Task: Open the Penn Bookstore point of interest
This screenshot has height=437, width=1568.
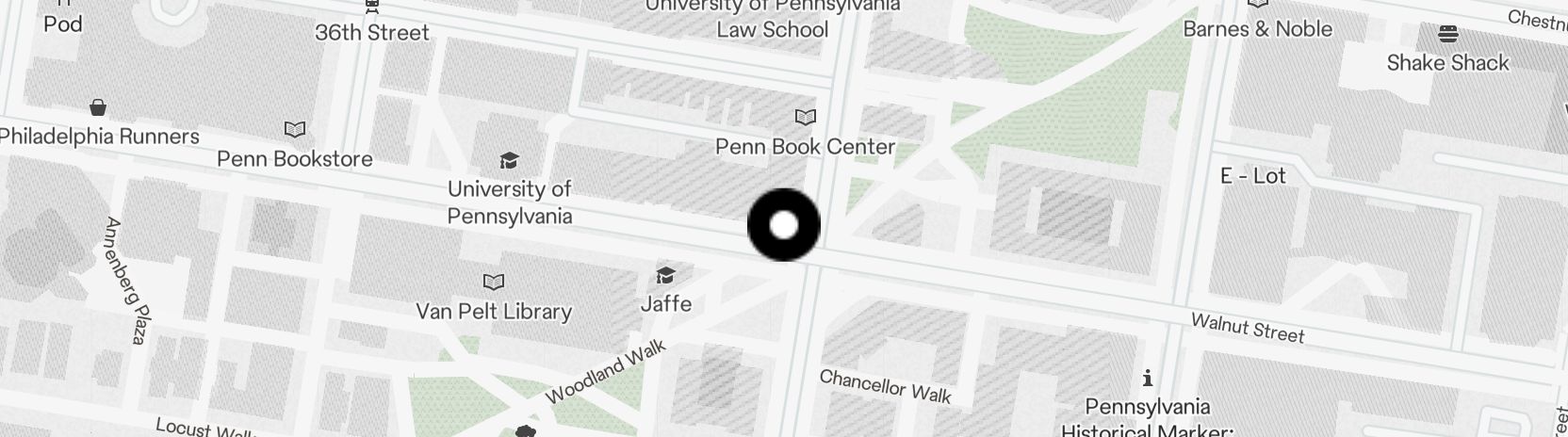Action: pyautogui.click(x=295, y=129)
